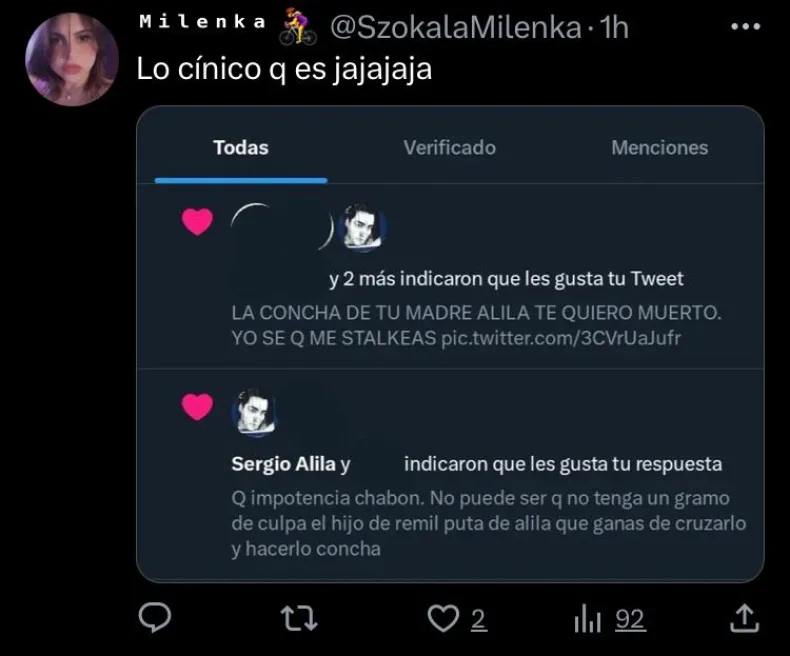Open Milenka's profile avatar
This screenshot has width=790, height=656.
pyautogui.click(x=70, y=59)
